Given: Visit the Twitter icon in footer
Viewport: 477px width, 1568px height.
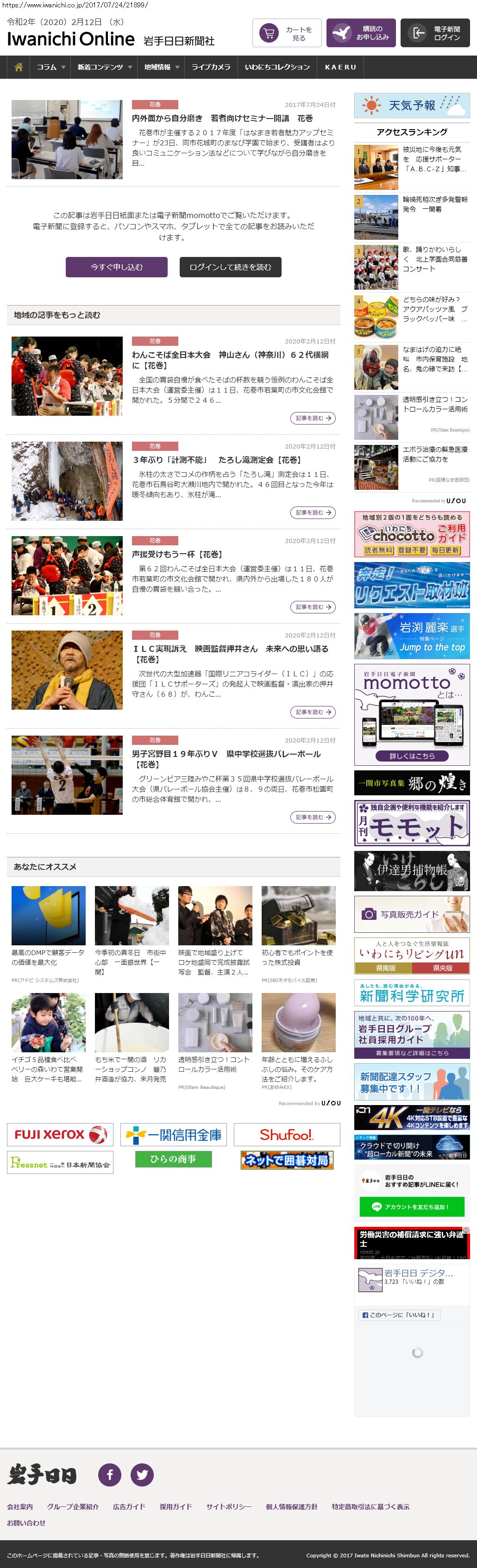Looking at the screenshot, I should click(x=142, y=1474).
